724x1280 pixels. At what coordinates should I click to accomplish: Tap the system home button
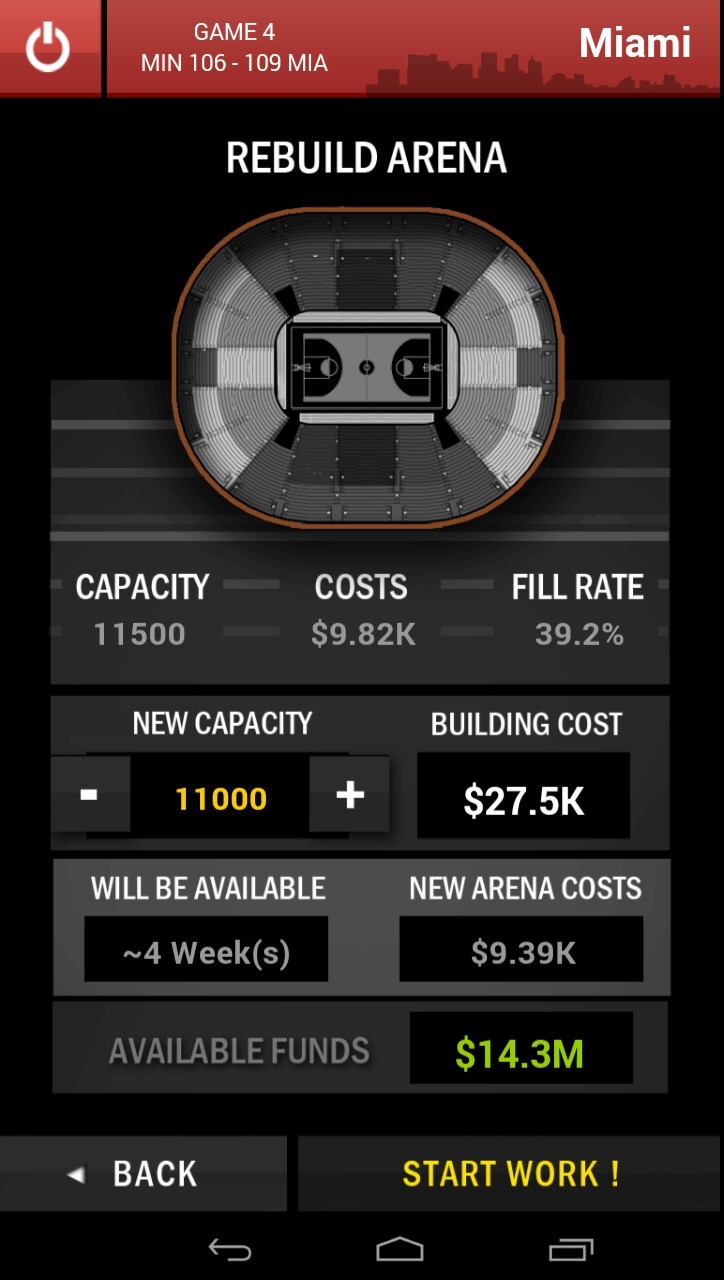(x=400, y=1250)
